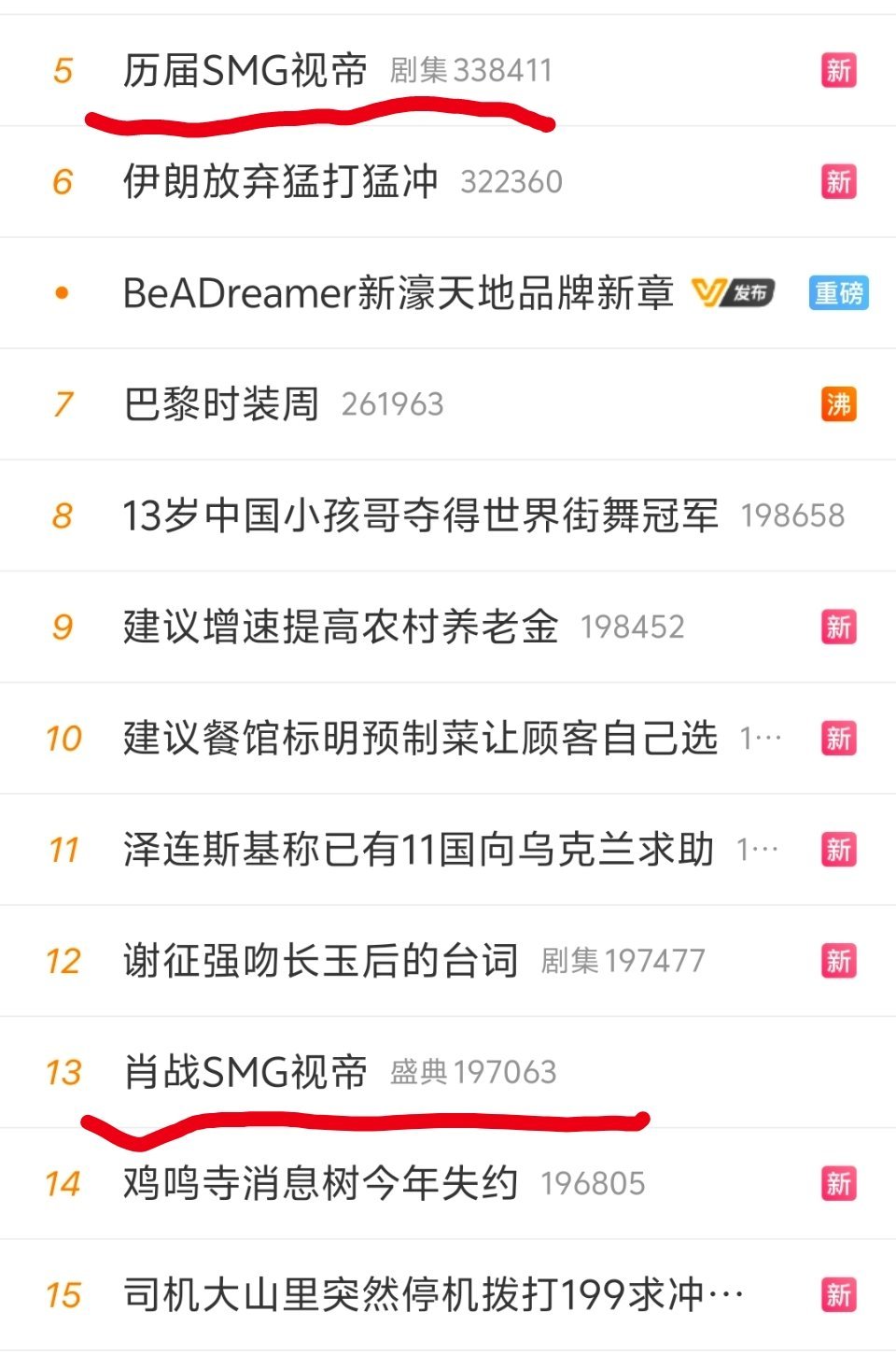Click the 新 badge beside 历届SMG视帝
896x1368 pixels.
(x=838, y=70)
